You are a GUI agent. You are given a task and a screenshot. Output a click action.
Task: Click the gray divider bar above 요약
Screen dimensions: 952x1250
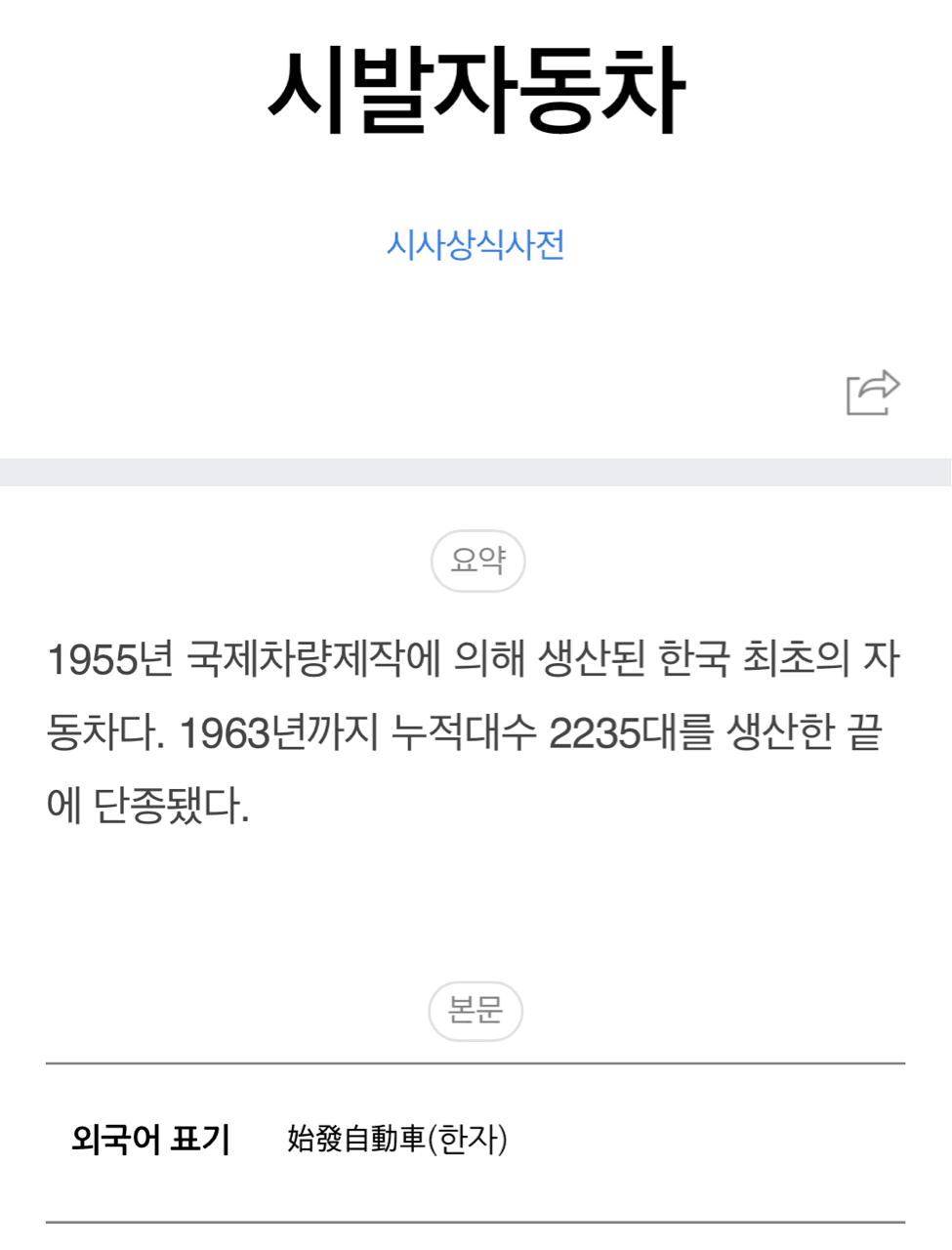[x=476, y=470]
